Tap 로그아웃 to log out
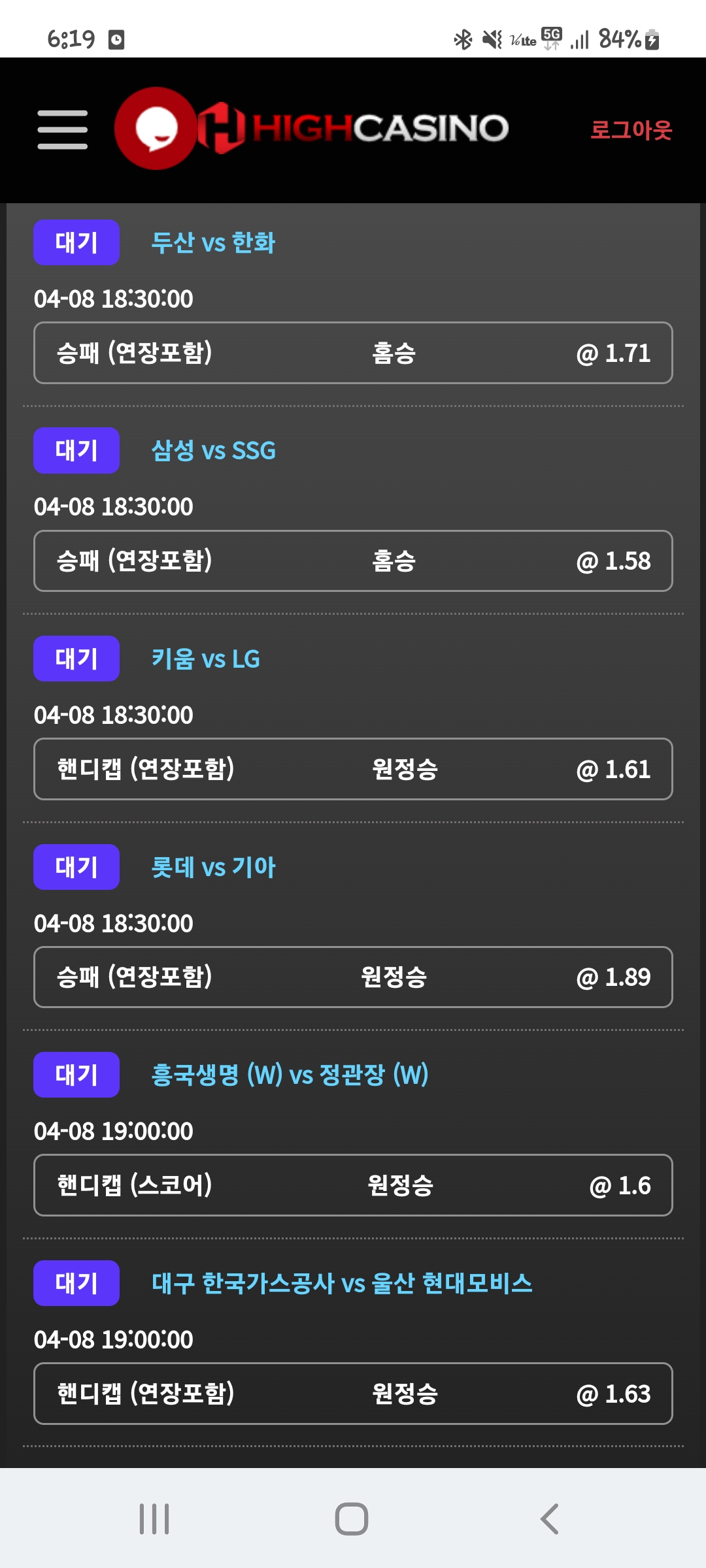706x1568 pixels. [x=631, y=129]
